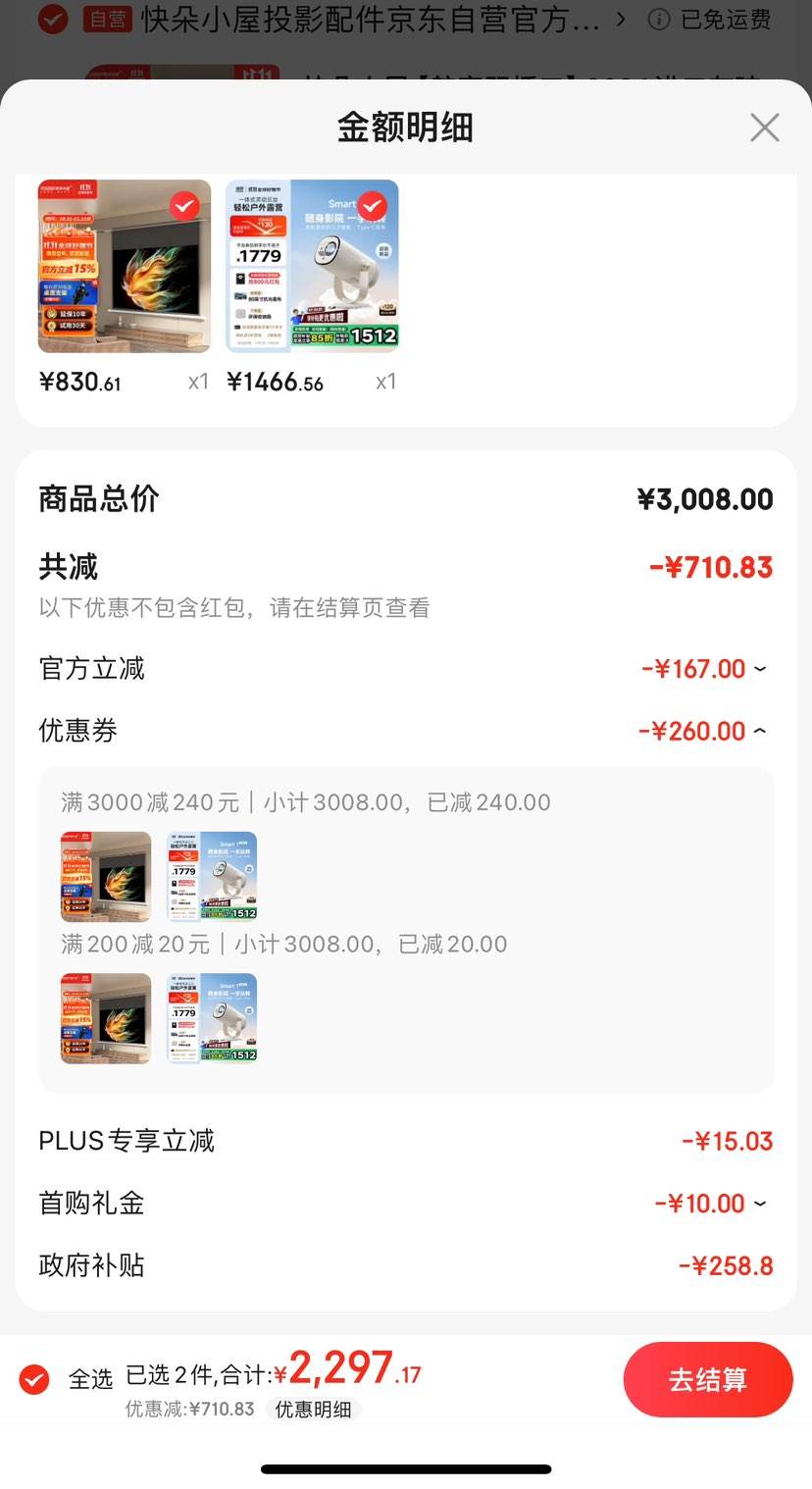Screen dimensions: 812x1489
Task: Uncheck the ¥1466.56 projector item
Action: (372, 206)
